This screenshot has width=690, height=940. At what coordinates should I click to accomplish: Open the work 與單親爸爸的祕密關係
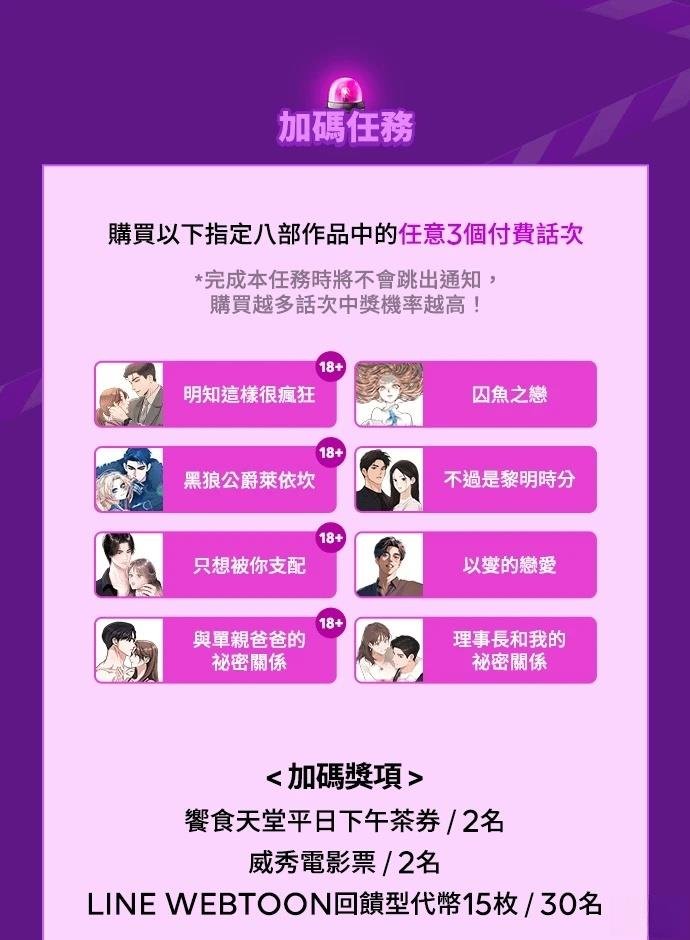(x=216, y=650)
